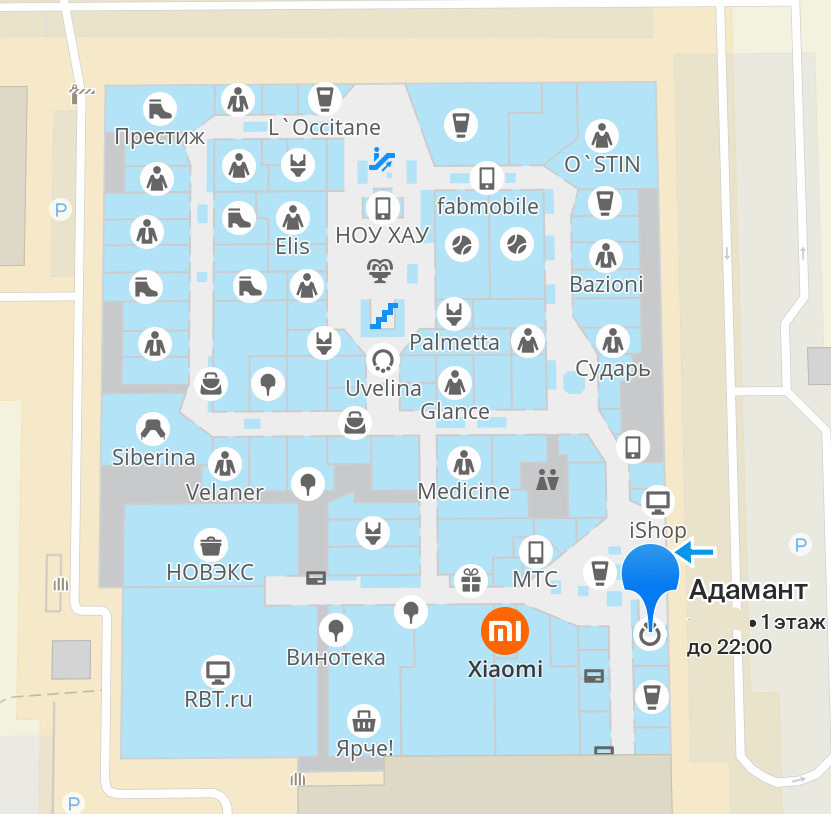Select the fabmobile phone shop marker
This screenshot has width=831, height=814.
tap(487, 179)
